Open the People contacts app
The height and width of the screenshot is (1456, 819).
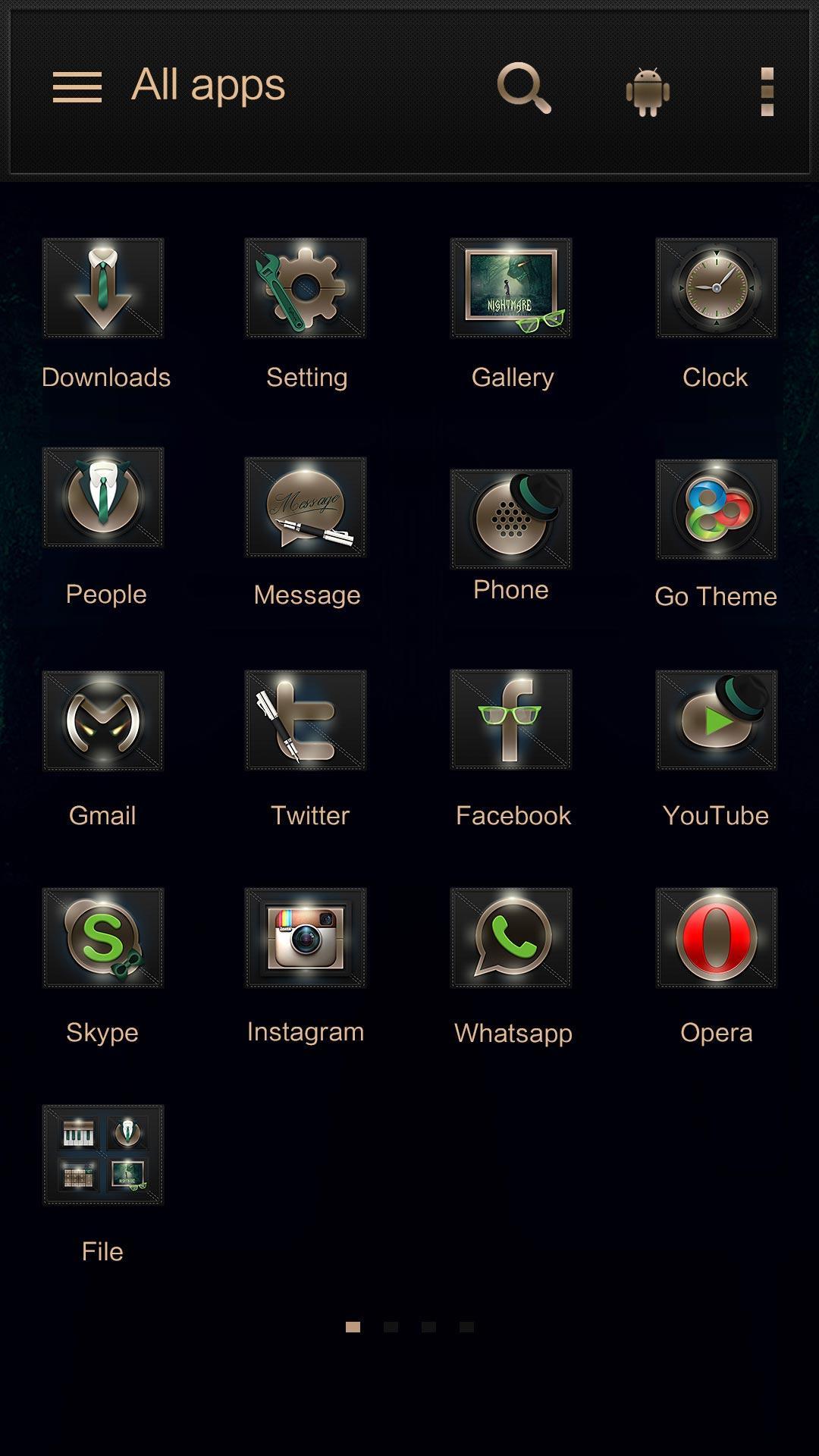click(x=102, y=497)
